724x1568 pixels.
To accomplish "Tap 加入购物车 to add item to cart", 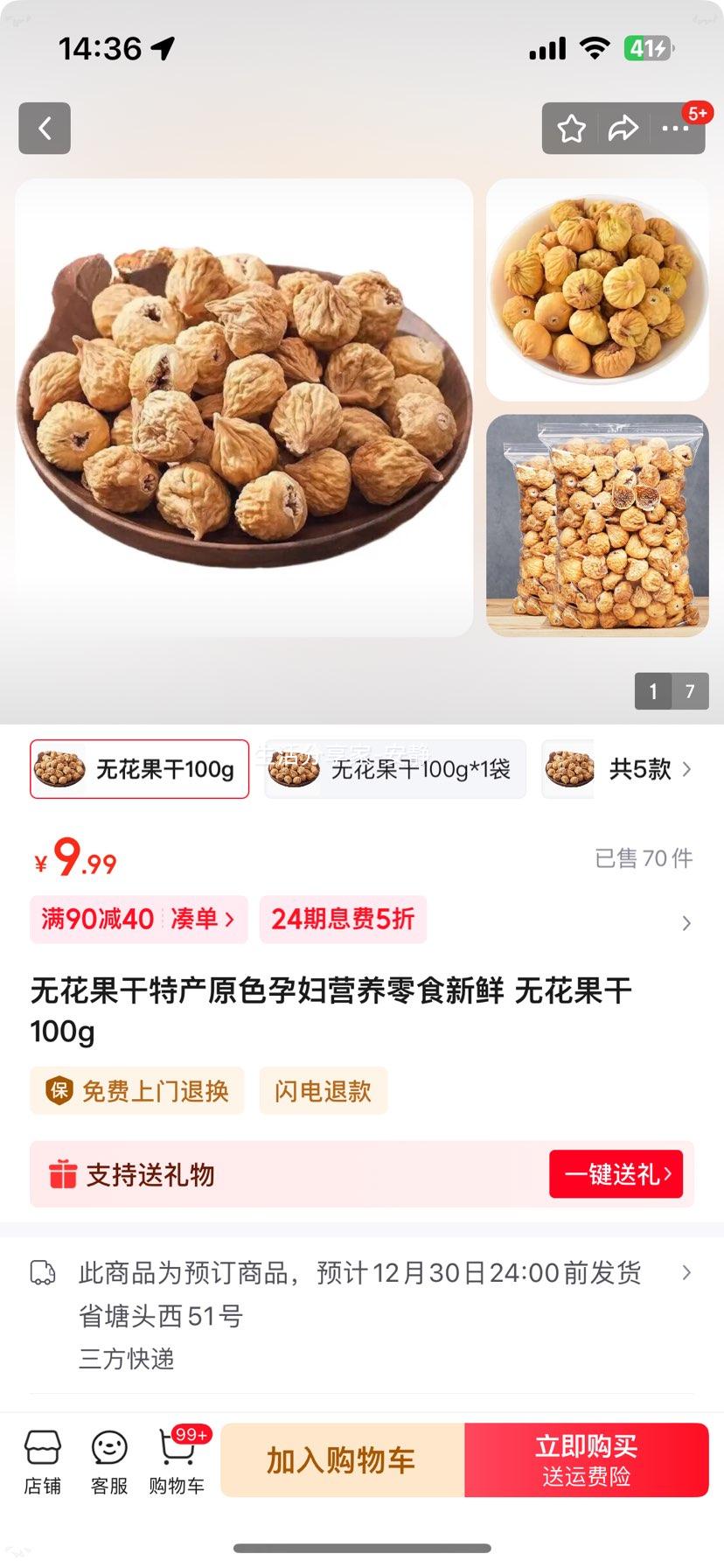I will pyautogui.click(x=341, y=1459).
